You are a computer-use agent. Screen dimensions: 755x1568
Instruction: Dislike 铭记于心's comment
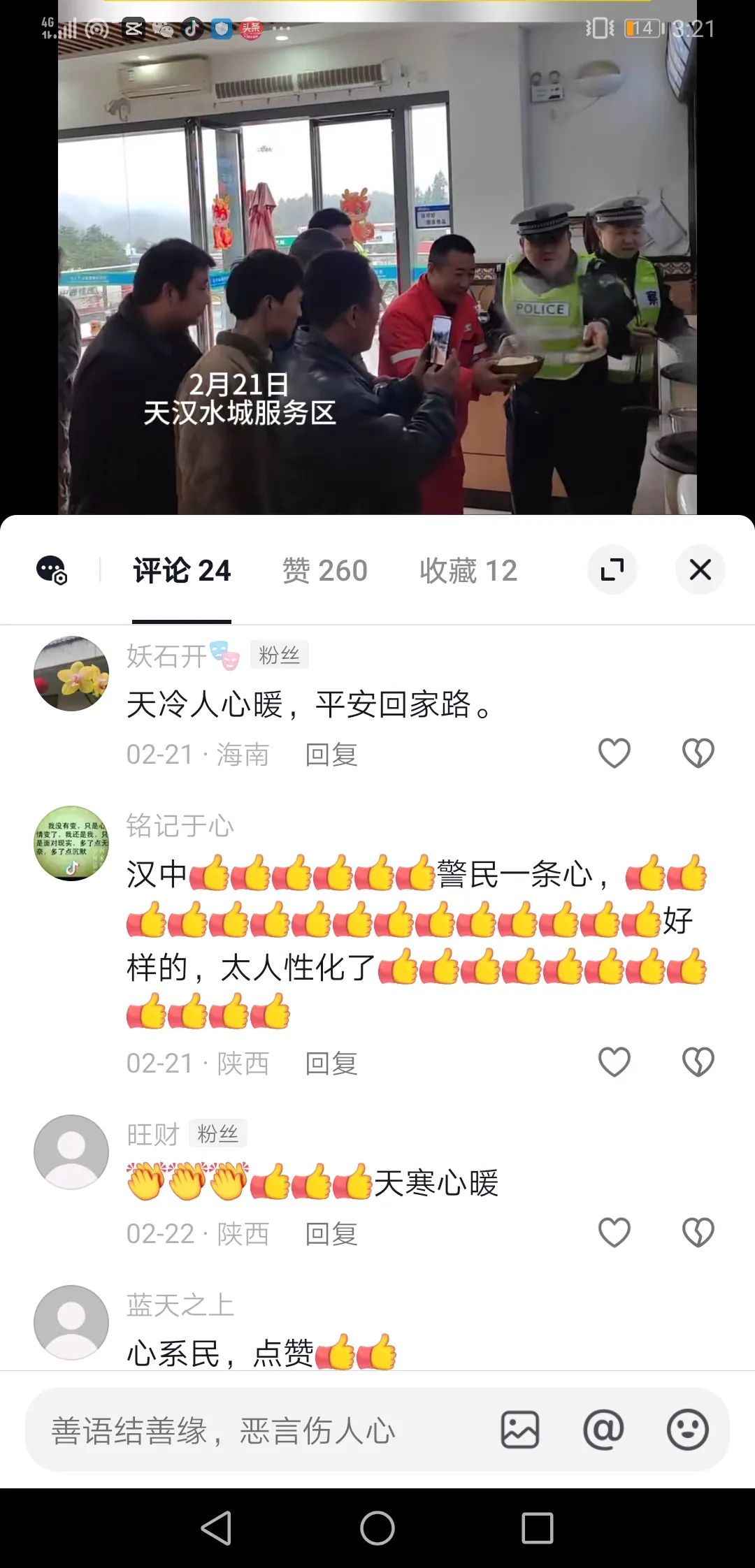(698, 1062)
